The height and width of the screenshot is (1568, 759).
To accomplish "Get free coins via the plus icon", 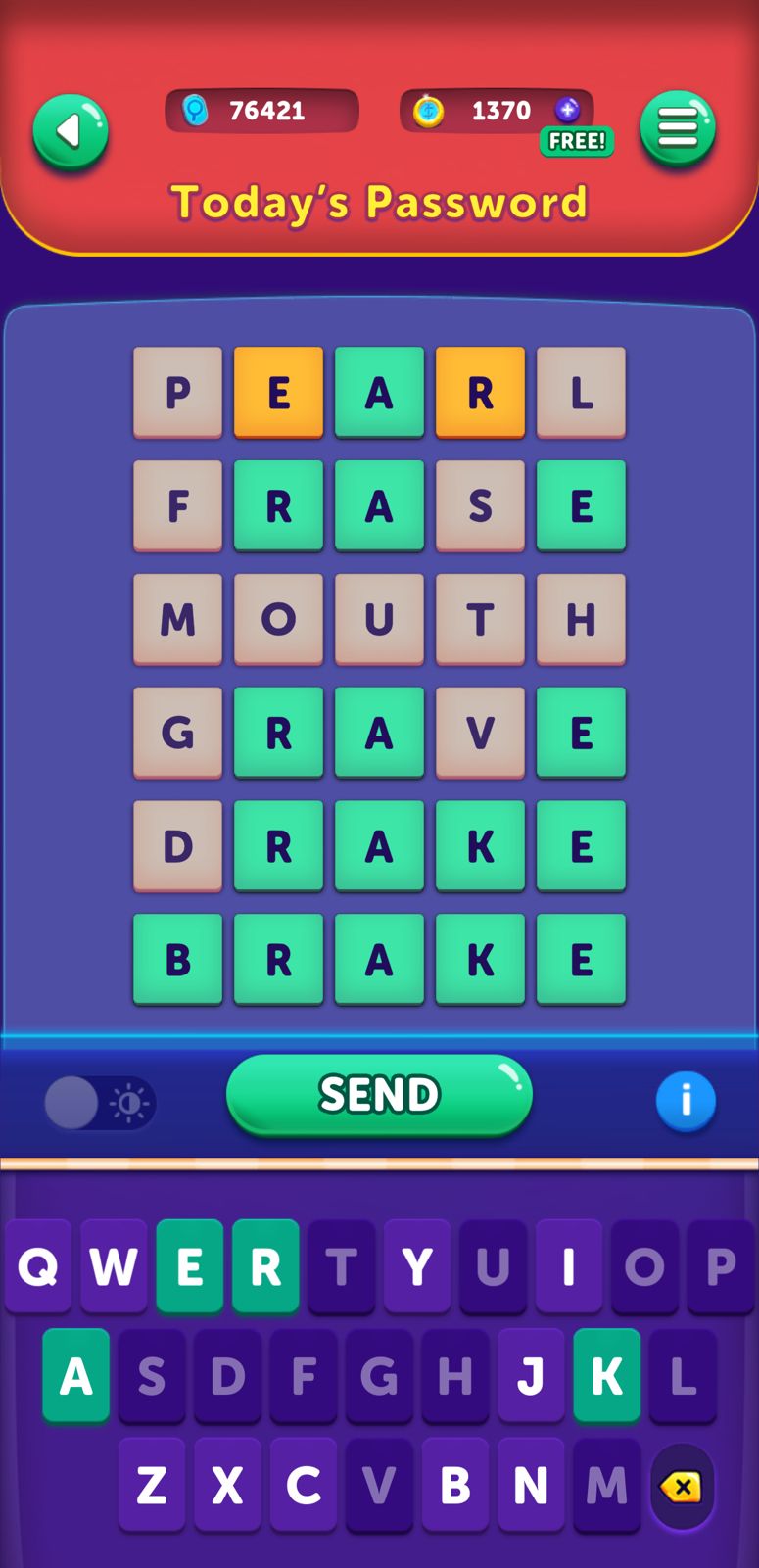I will [567, 110].
